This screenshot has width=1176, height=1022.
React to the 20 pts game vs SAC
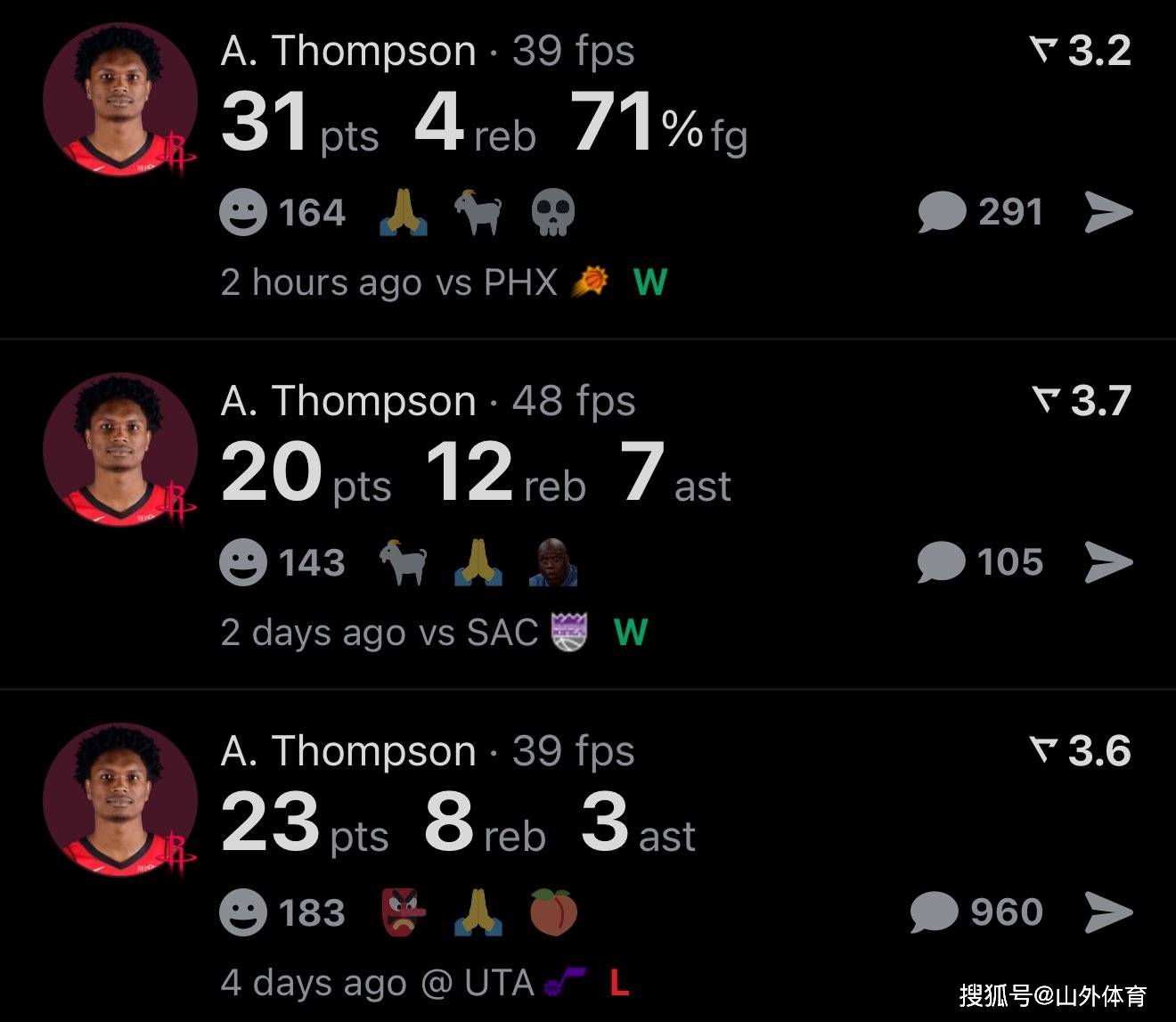pyautogui.click(x=243, y=563)
